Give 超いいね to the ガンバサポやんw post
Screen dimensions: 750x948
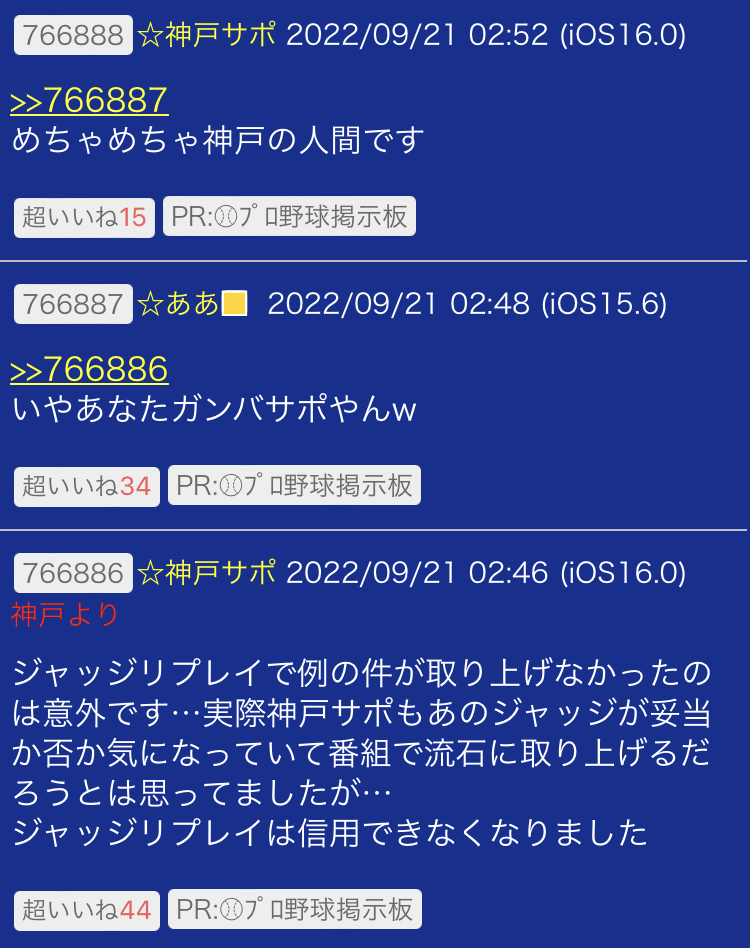tap(86, 487)
